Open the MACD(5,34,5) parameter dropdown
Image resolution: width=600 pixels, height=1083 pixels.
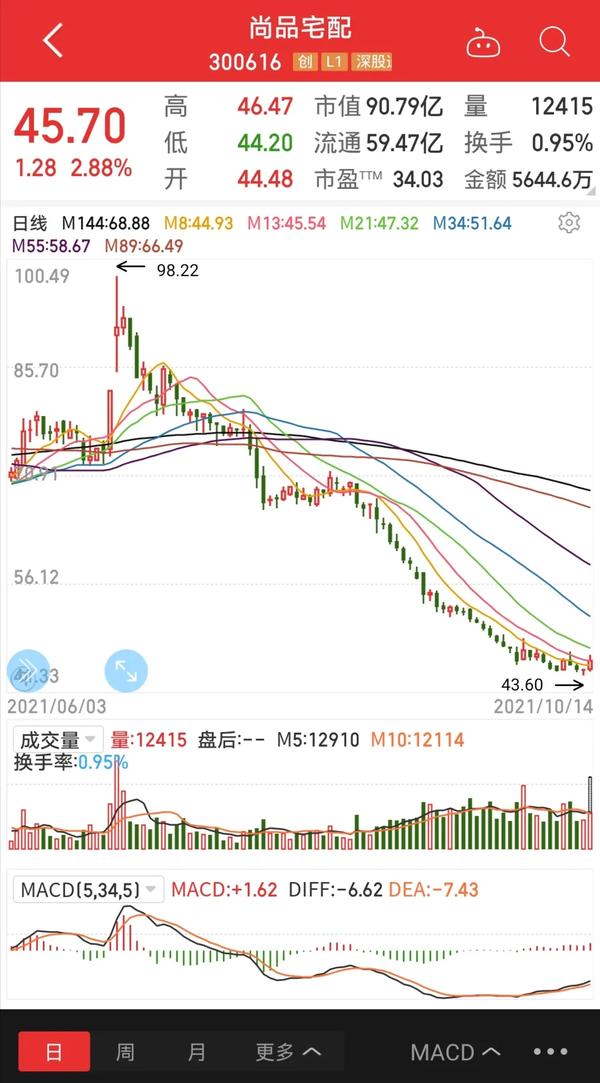coord(88,889)
